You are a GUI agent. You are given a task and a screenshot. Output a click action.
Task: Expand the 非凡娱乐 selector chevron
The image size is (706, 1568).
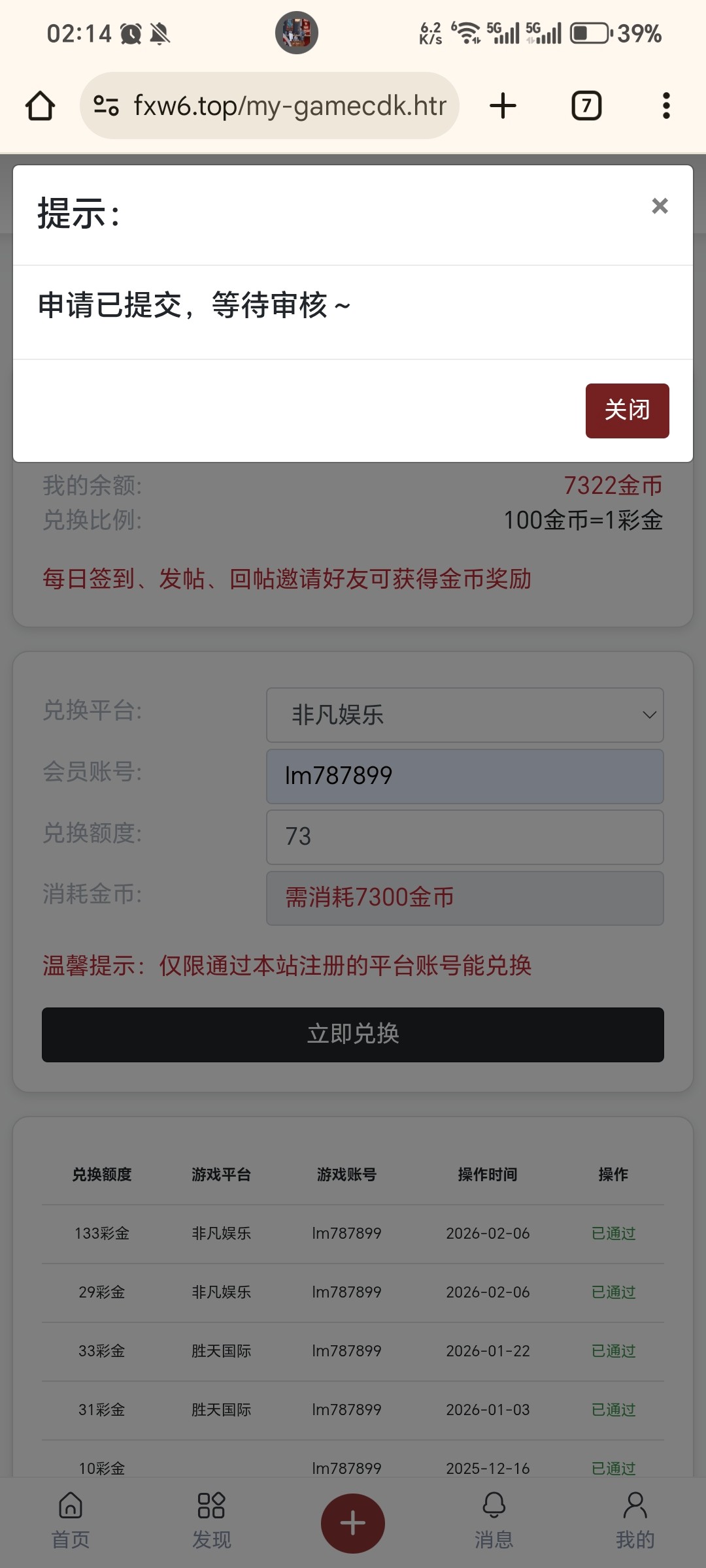click(x=648, y=715)
